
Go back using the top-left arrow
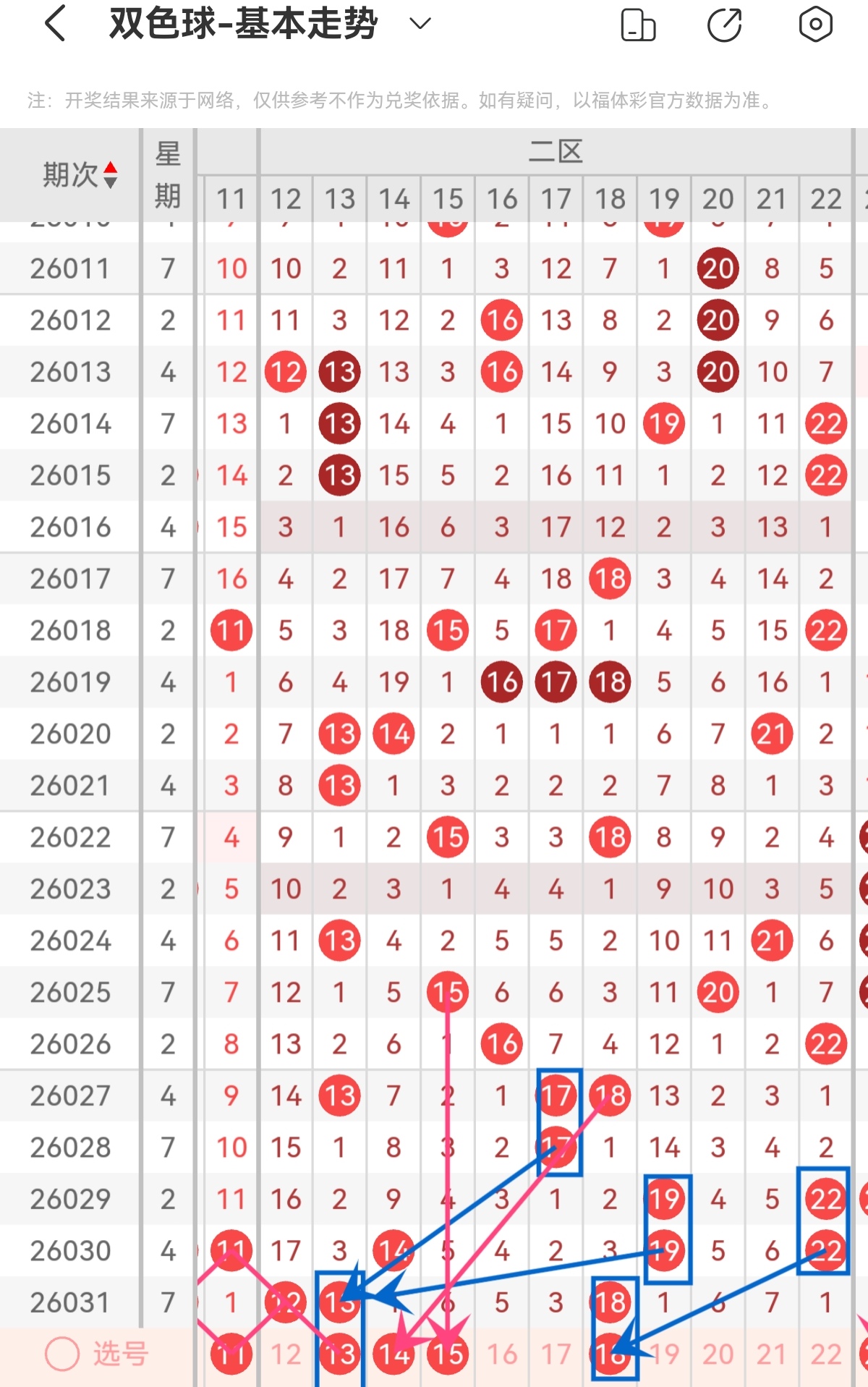coord(56,24)
